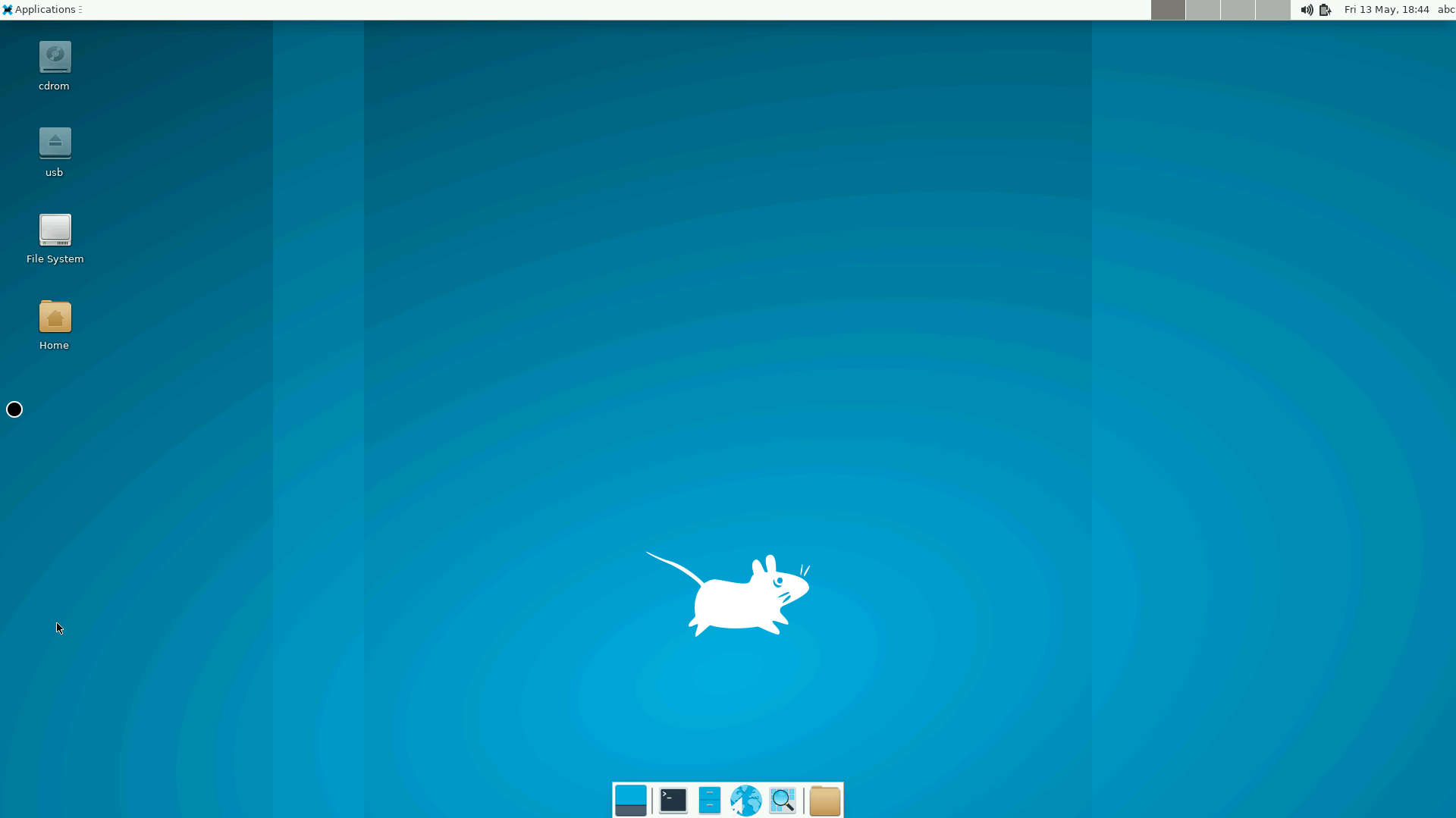Open the abc user menu
1456x818 pixels.
pyautogui.click(x=1445, y=10)
